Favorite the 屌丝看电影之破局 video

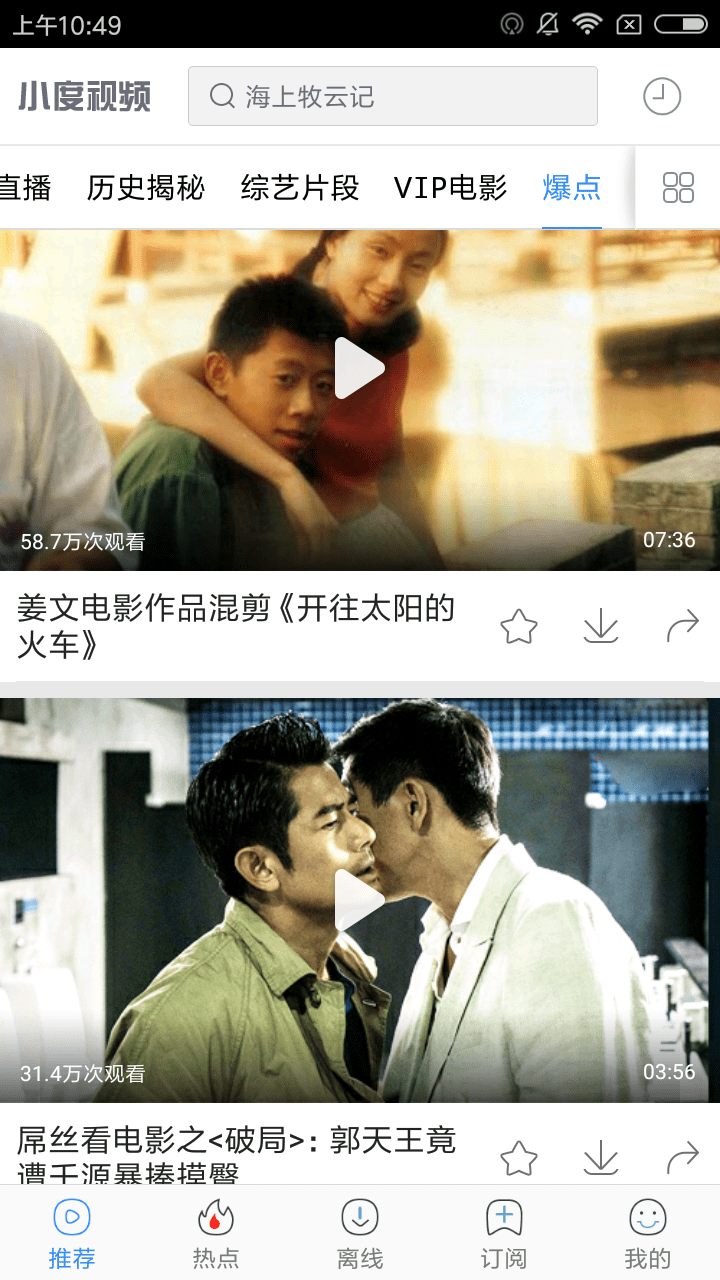(x=519, y=1158)
